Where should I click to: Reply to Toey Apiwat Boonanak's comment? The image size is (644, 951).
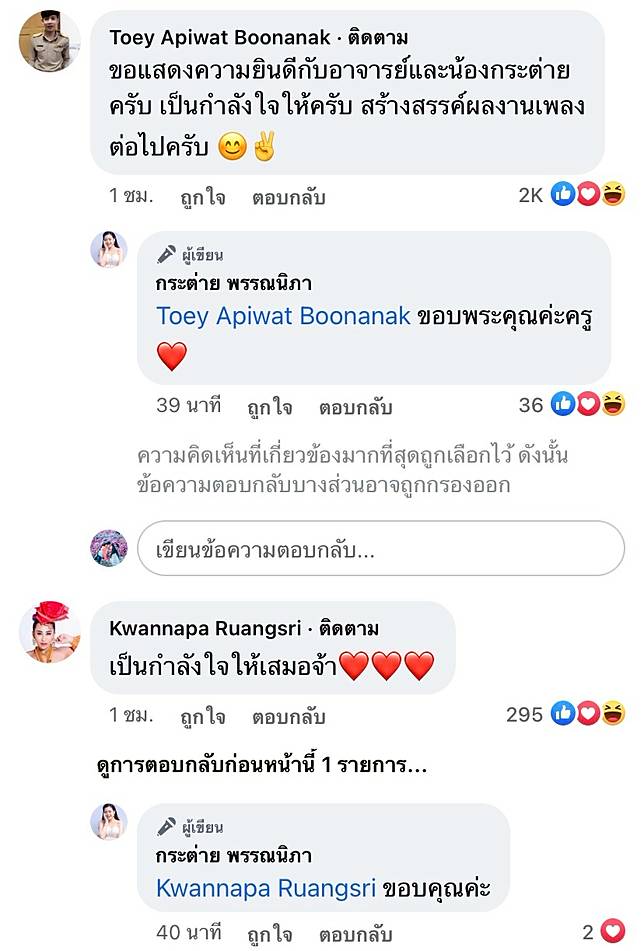tap(288, 197)
